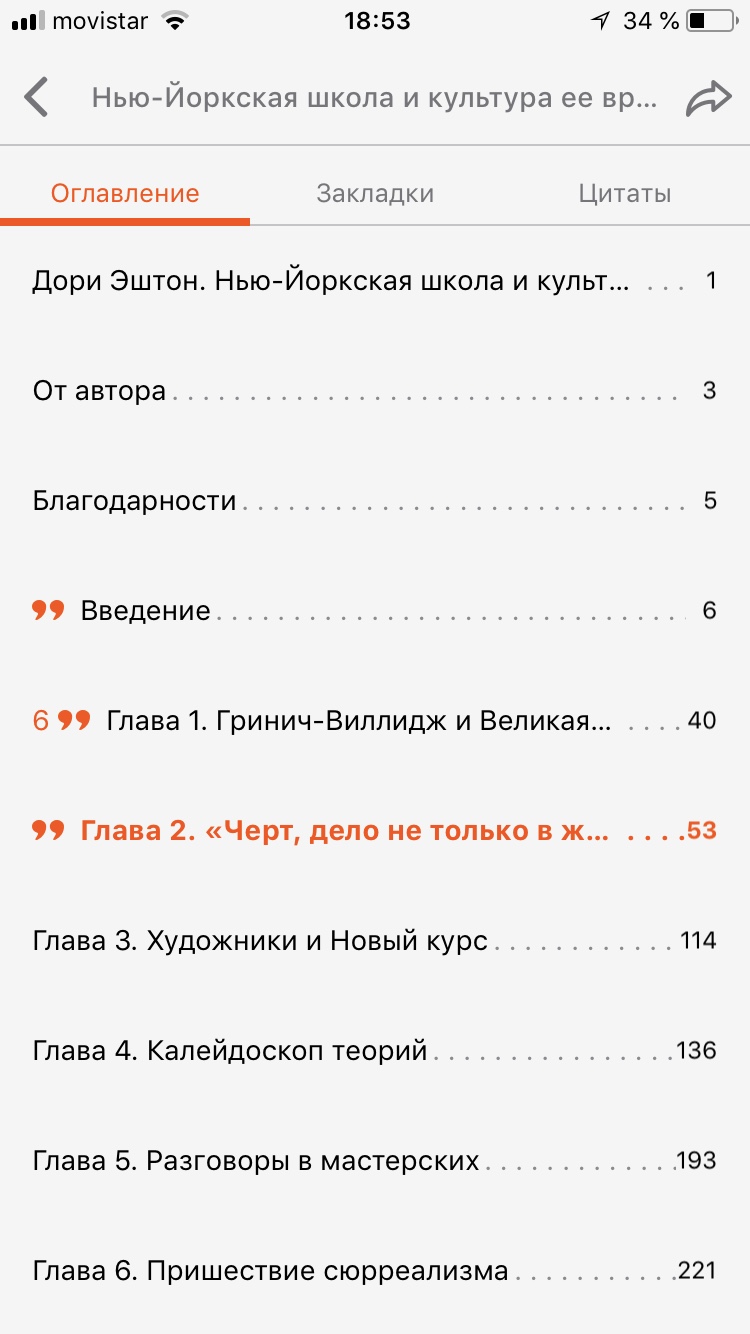This screenshot has width=750, height=1334.
Task: Select the Оглавление tab
Action: (125, 193)
